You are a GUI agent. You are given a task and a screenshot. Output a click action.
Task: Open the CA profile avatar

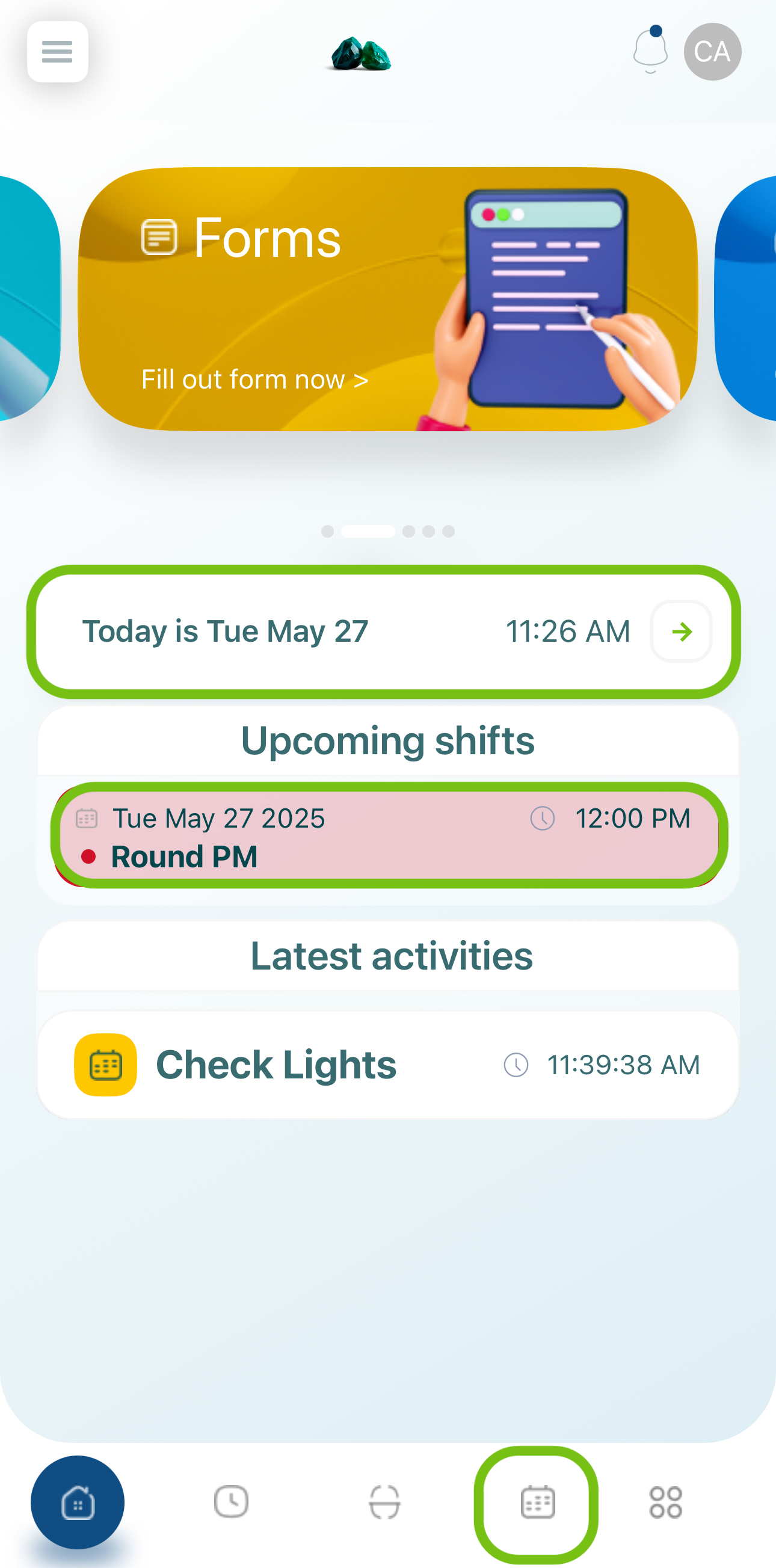pyautogui.click(x=712, y=52)
